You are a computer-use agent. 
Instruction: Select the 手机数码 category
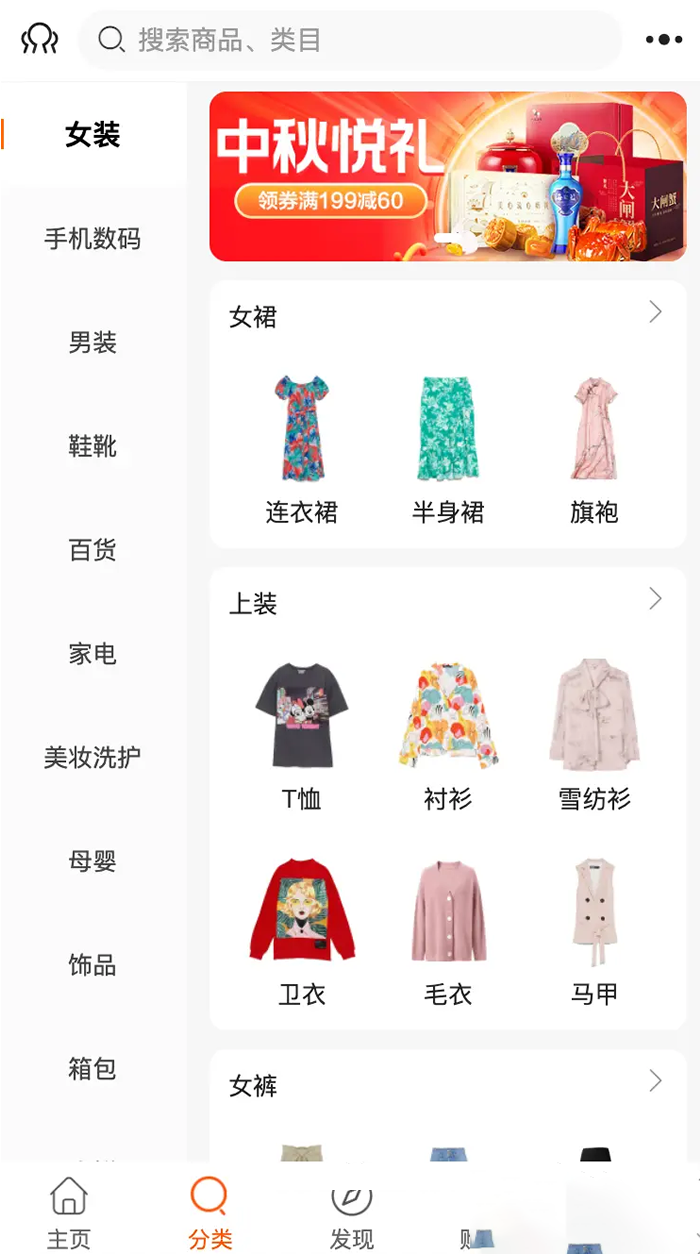point(92,239)
